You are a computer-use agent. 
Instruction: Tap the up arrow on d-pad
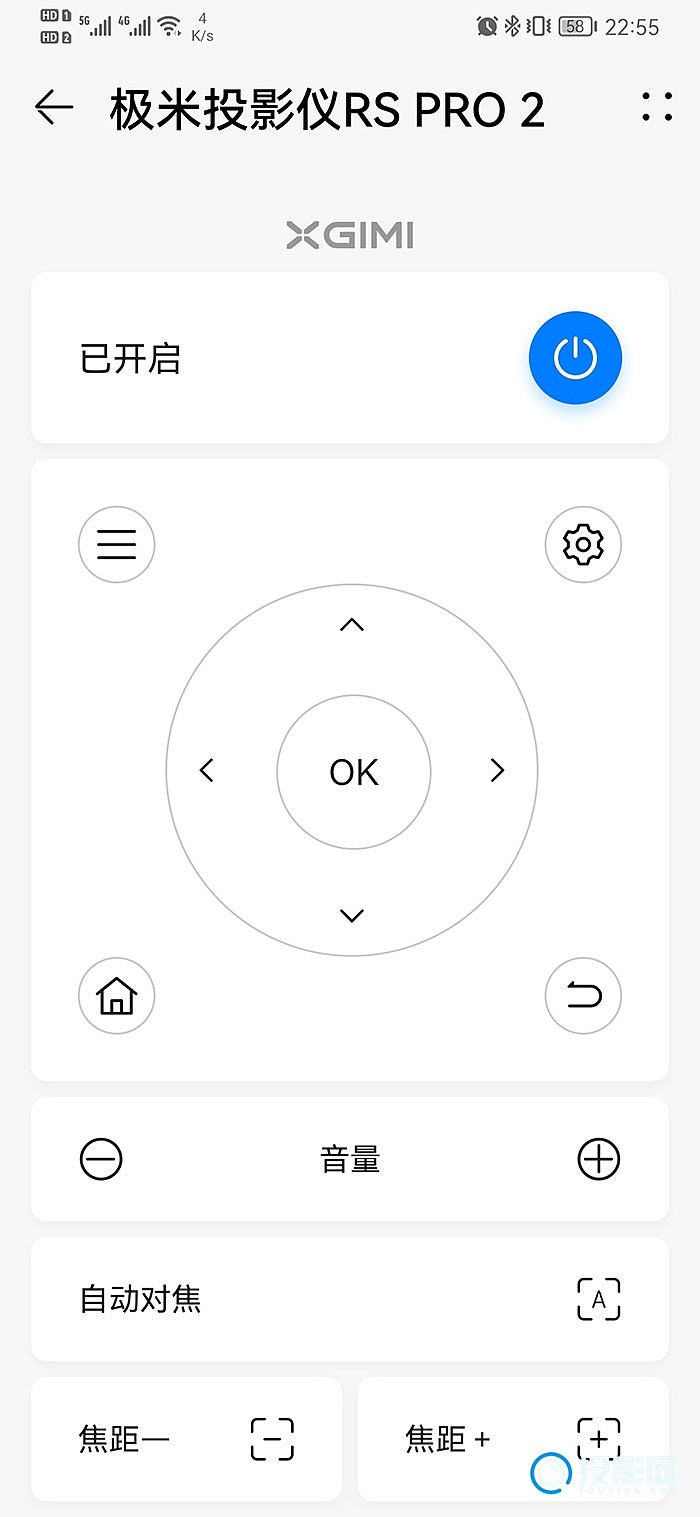pos(351,625)
